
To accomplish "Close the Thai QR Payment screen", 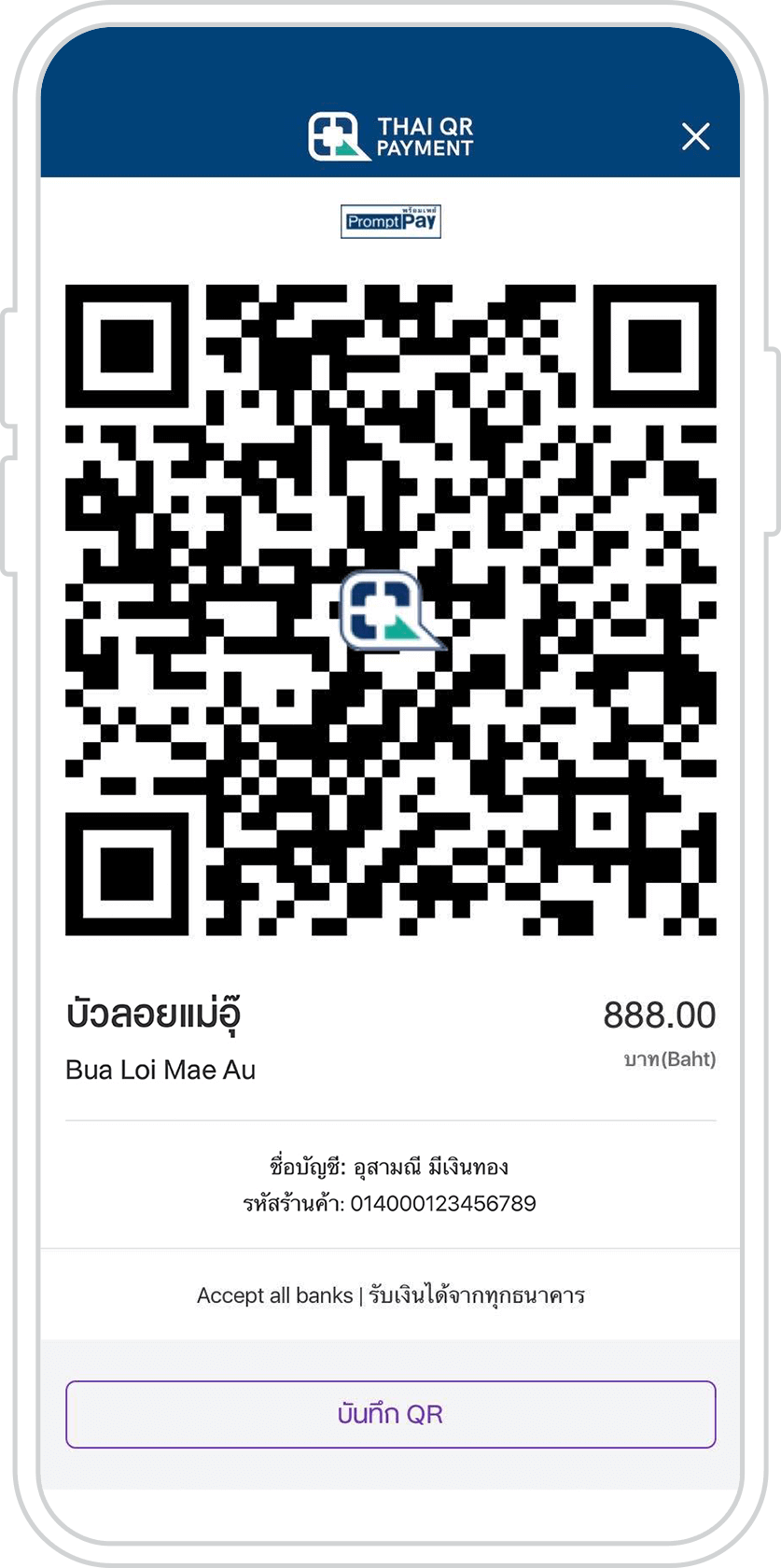I will pyautogui.click(x=695, y=136).
